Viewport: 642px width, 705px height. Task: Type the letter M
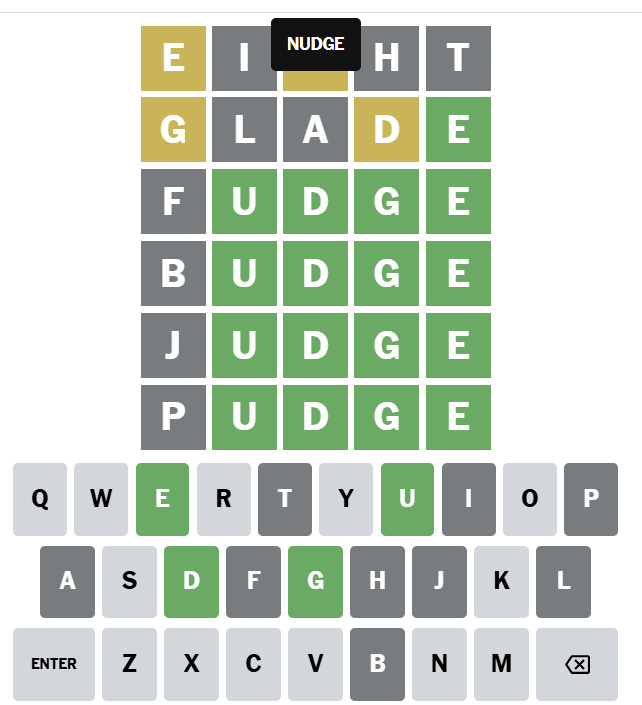(x=501, y=664)
